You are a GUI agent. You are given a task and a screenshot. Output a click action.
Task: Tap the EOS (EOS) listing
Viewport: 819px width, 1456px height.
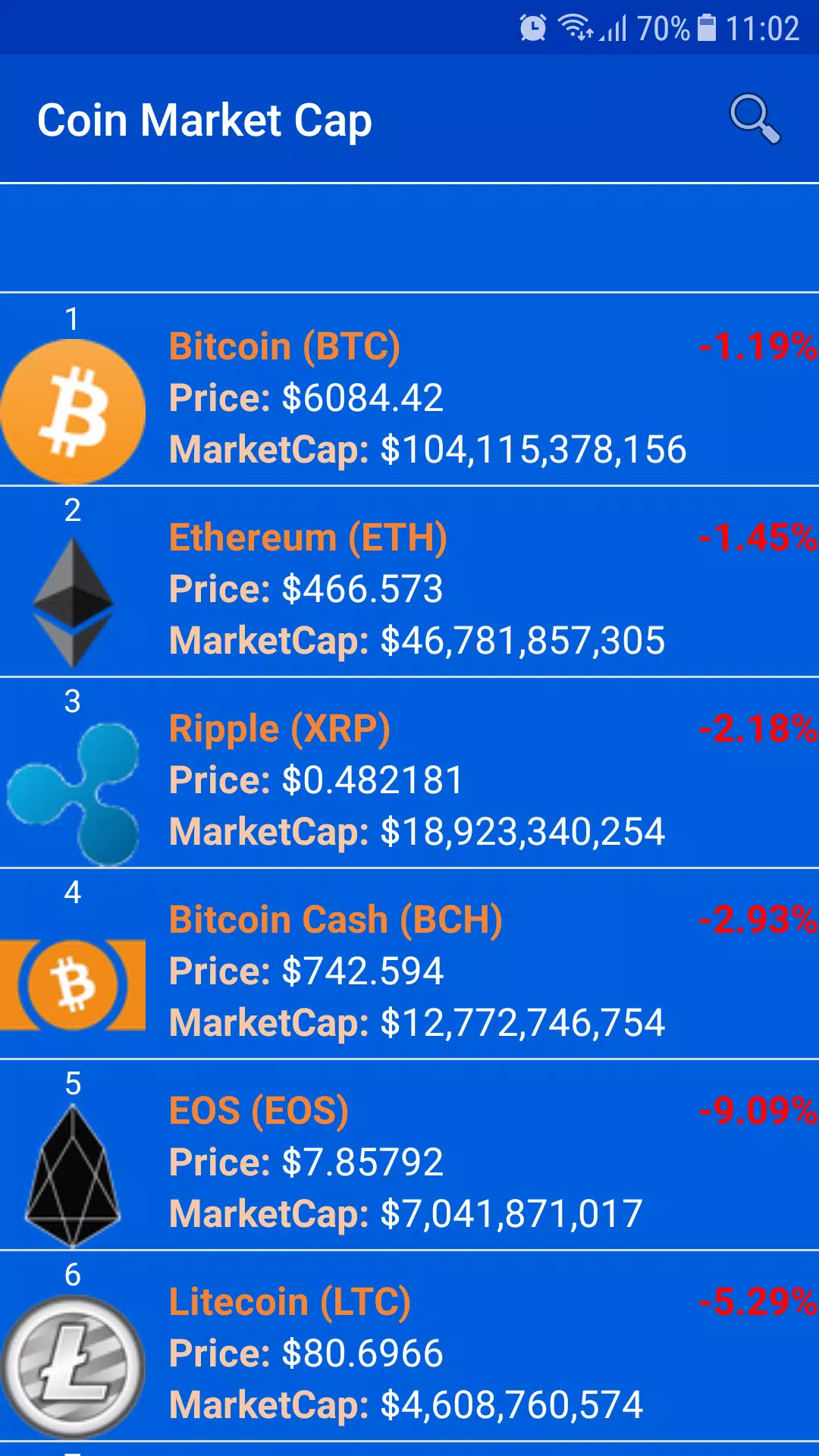tap(409, 1155)
